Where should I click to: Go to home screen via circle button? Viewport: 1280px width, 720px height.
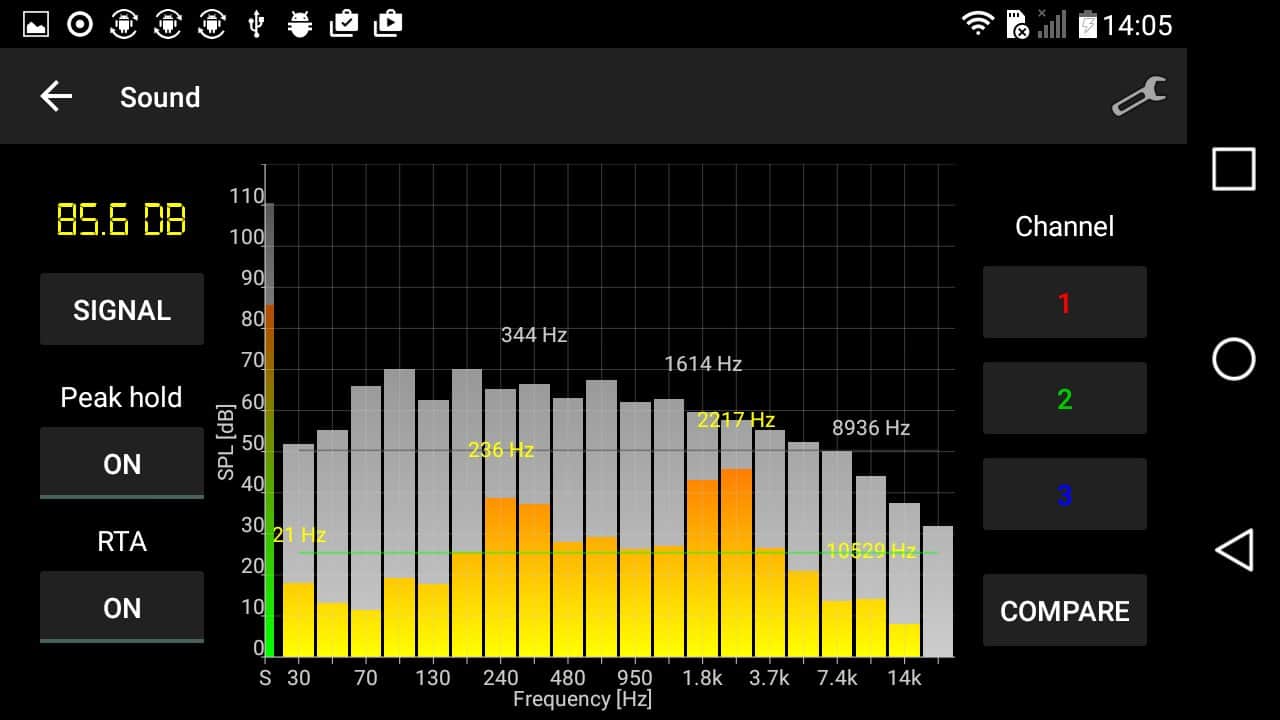click(x=1233, y=359)
